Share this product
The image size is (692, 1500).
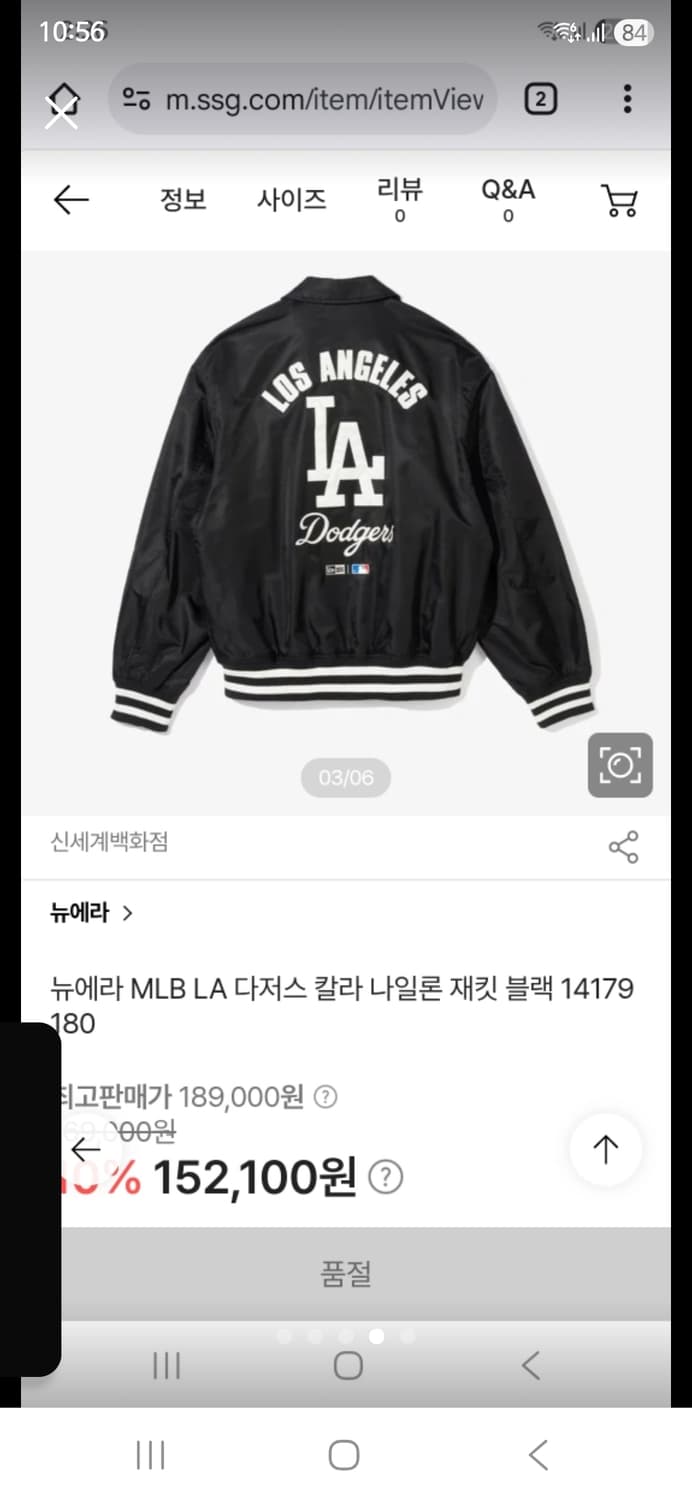623,847
